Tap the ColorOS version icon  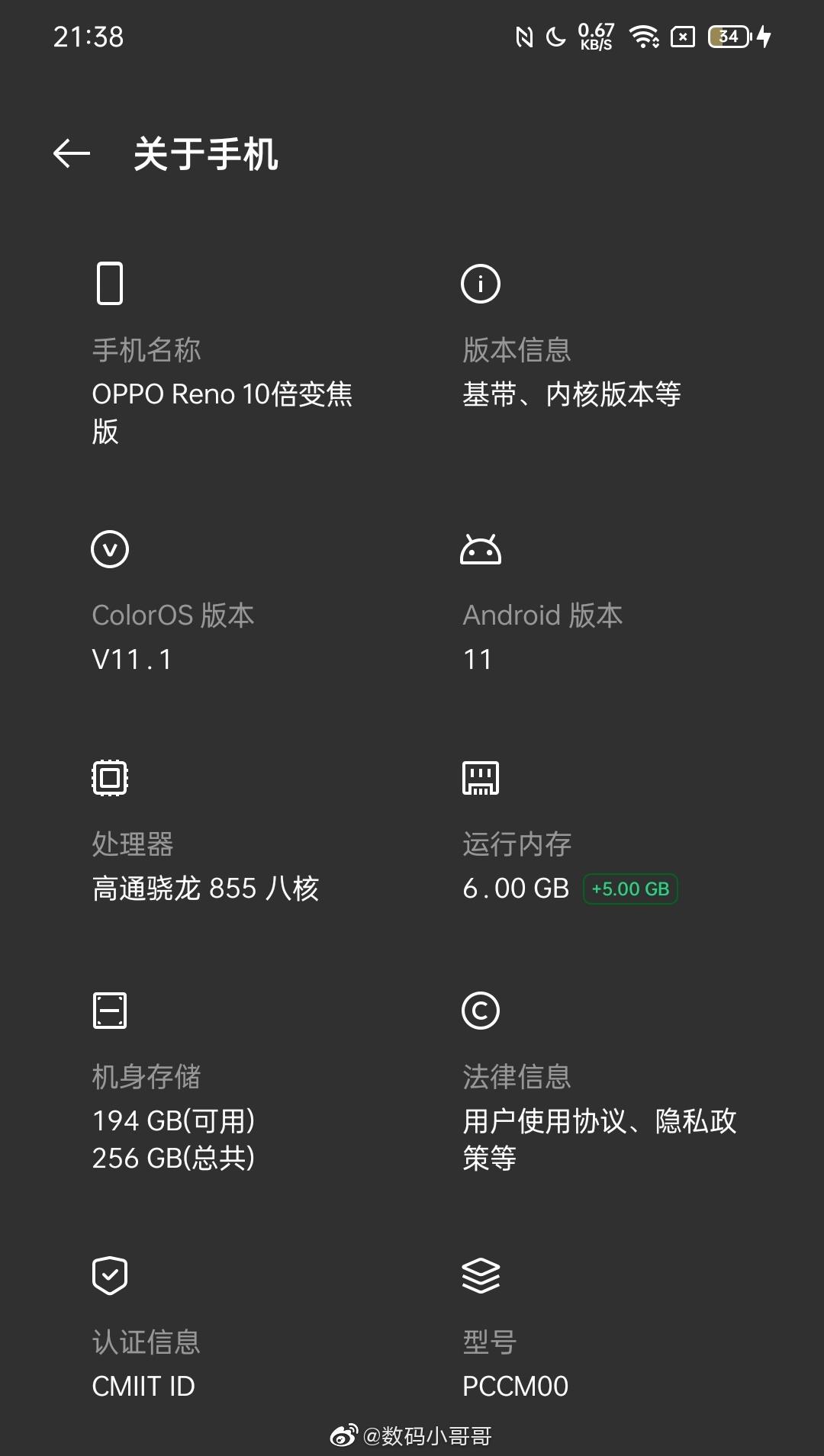point(111,548)
